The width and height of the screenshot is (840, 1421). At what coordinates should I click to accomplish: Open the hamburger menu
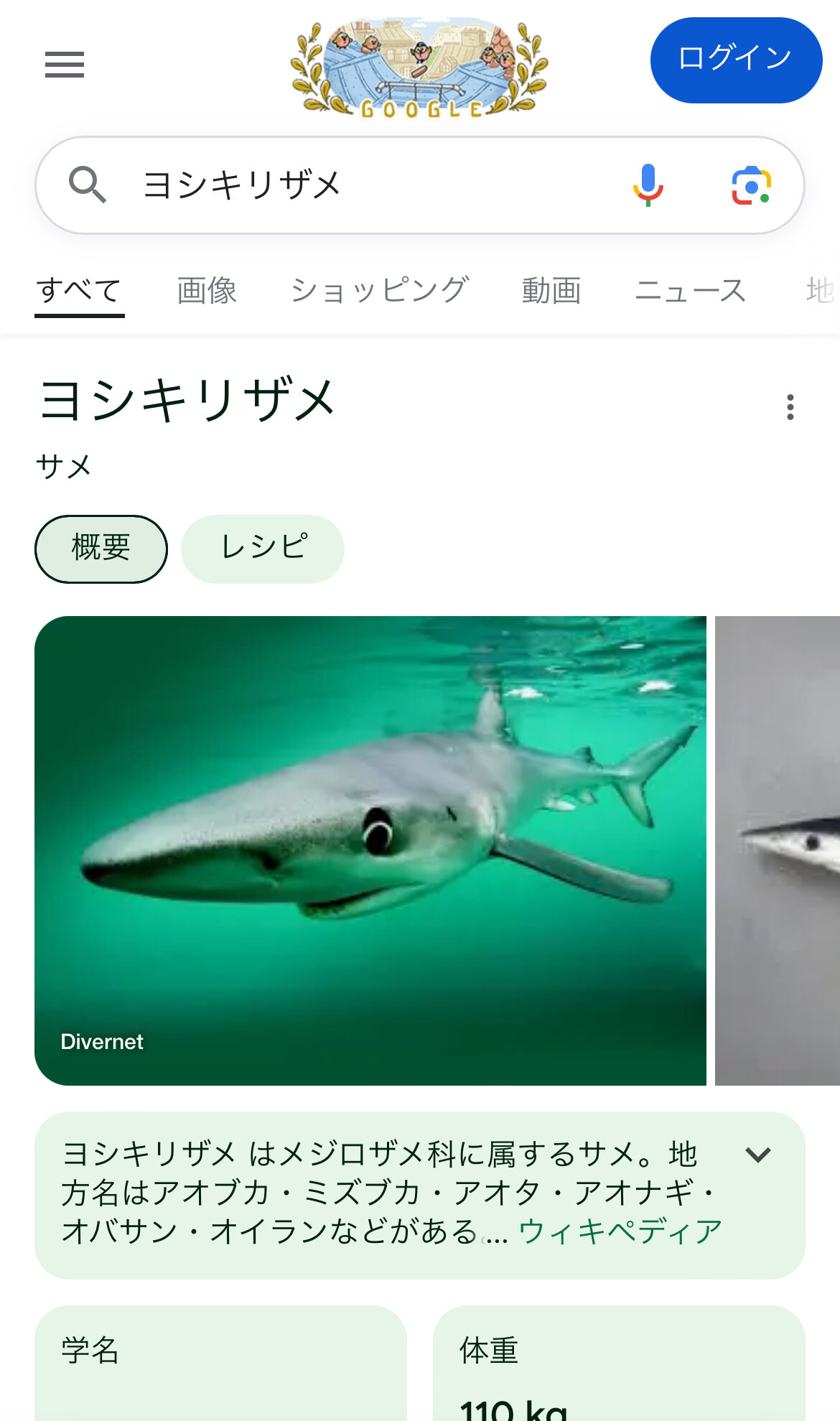tap(65, 65)
